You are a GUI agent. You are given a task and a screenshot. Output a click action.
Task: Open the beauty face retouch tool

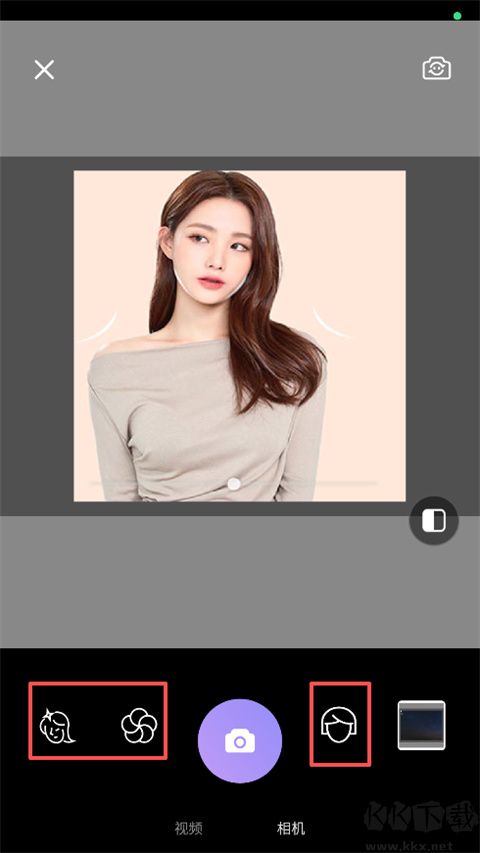click(57, 725)
